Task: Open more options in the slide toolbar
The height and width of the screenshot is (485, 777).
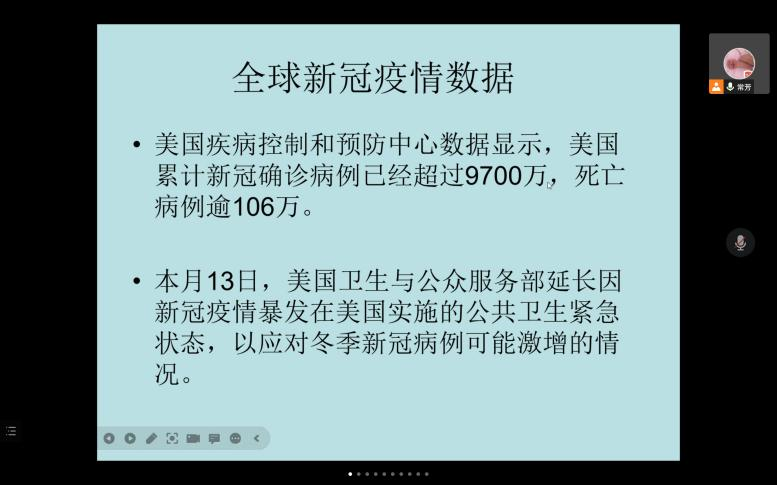Action: click(x=235, y=438)
